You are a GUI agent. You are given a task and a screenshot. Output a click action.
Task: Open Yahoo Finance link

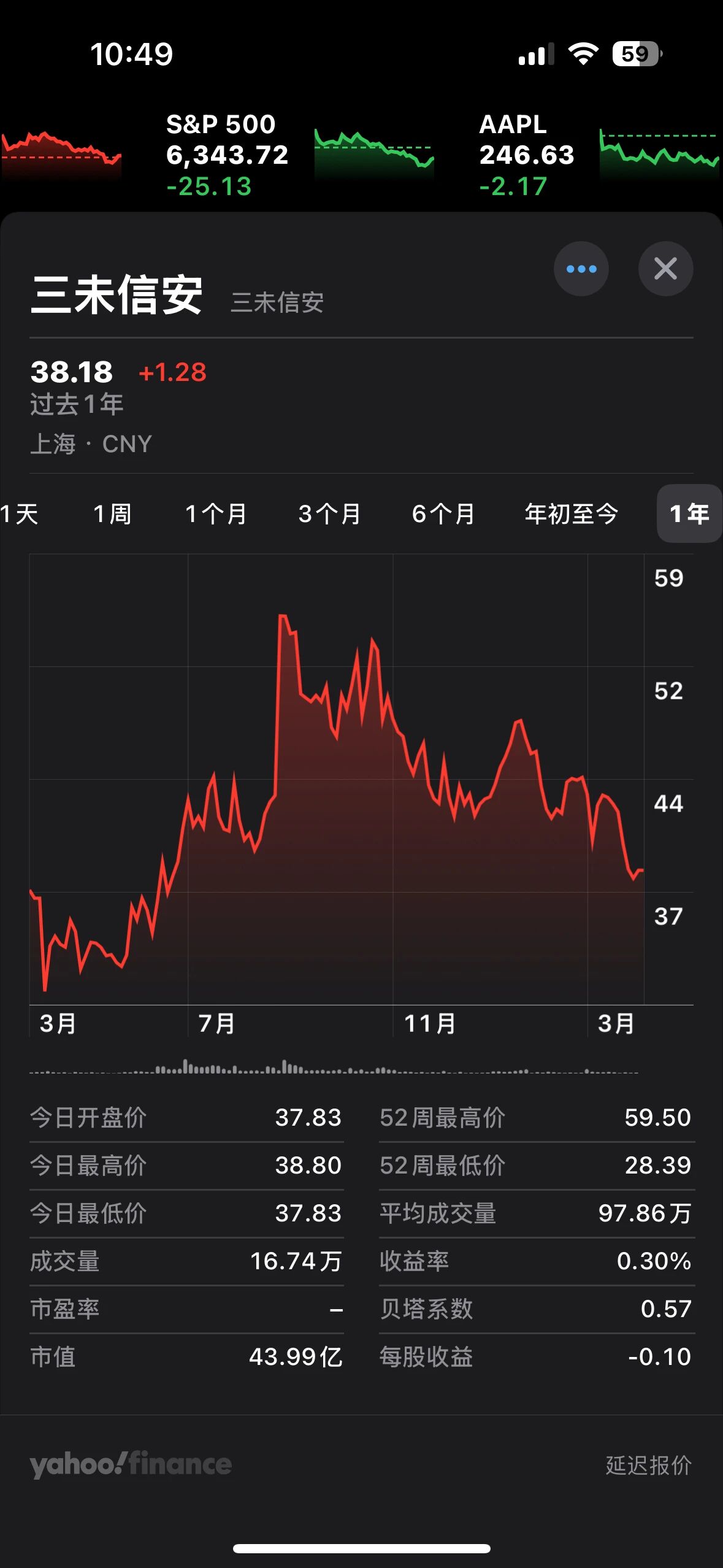(x=131, y=1464)
